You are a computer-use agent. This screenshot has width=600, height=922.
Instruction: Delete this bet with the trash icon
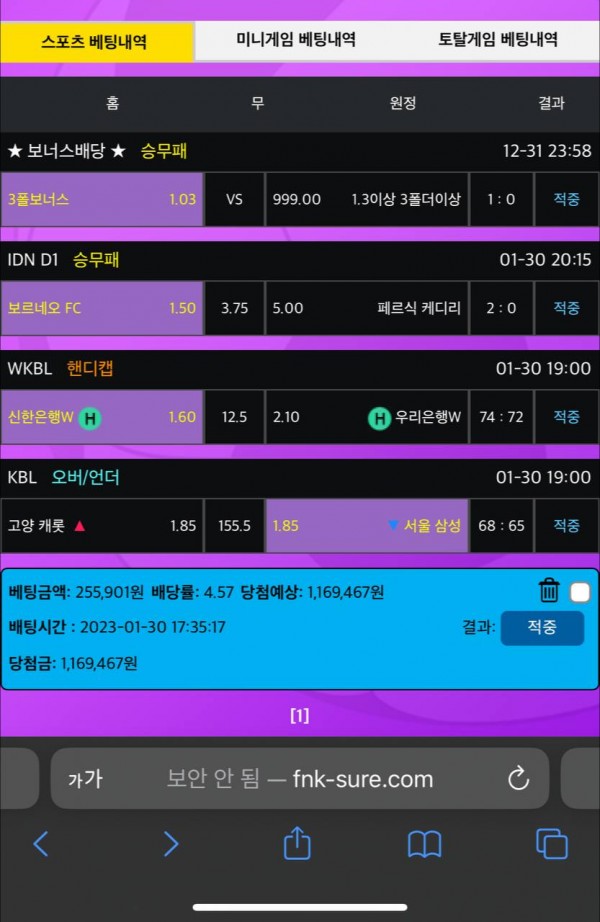click(x=549, y=591)
